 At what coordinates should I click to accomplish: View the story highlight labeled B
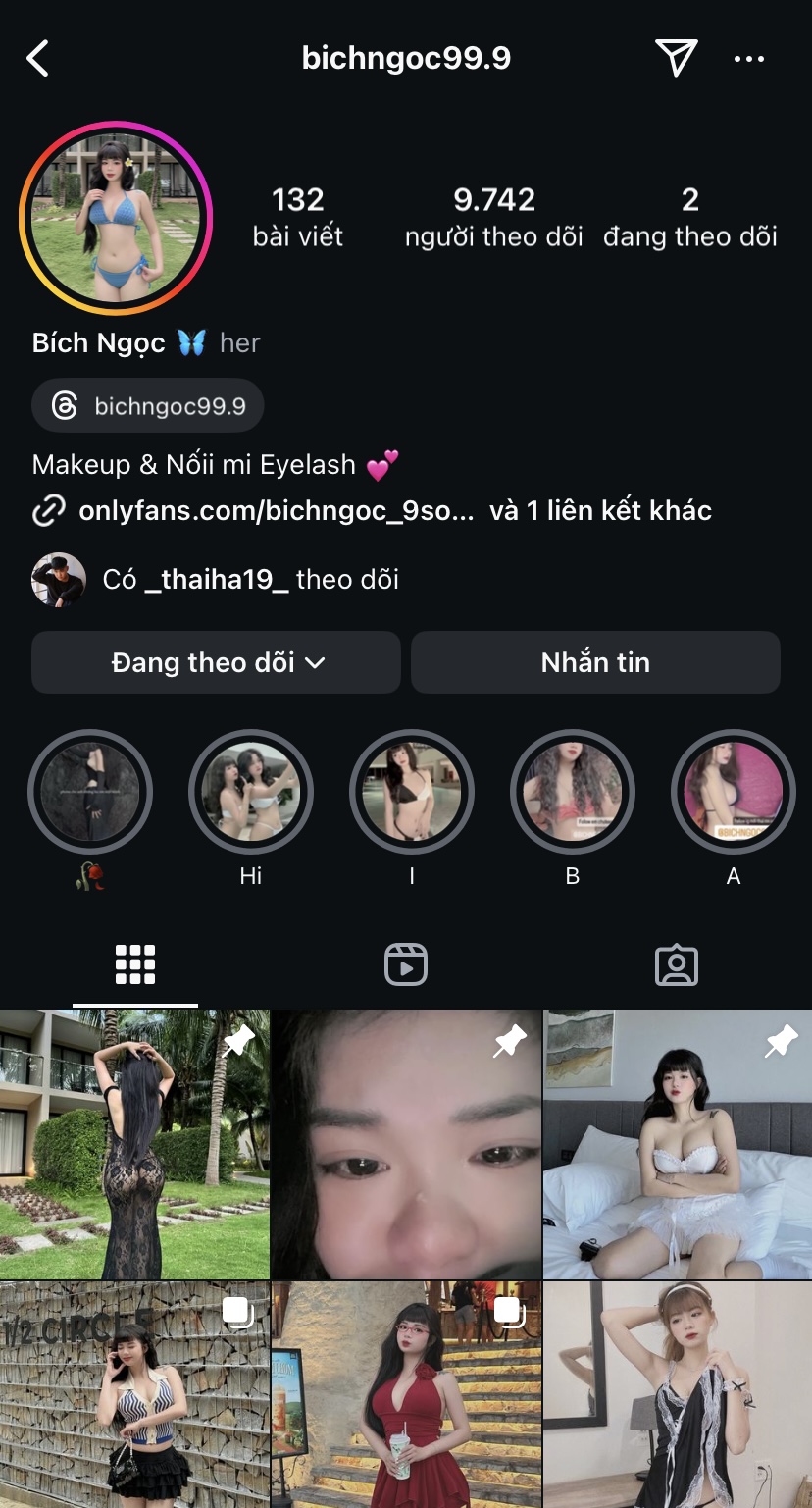pyautogui.click(x=573, y=792)
